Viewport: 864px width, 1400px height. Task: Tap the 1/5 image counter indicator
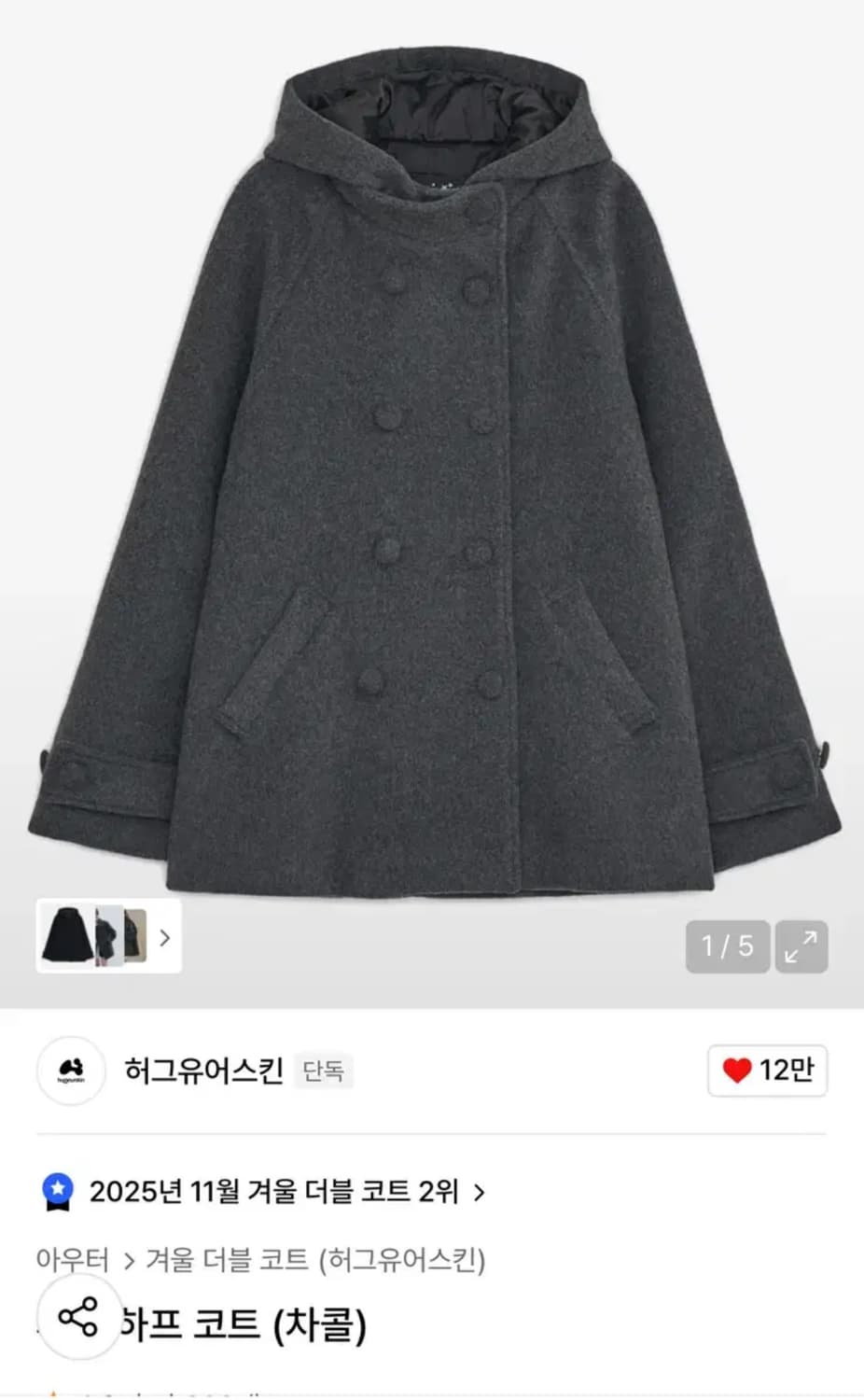[x=727, y=946]
